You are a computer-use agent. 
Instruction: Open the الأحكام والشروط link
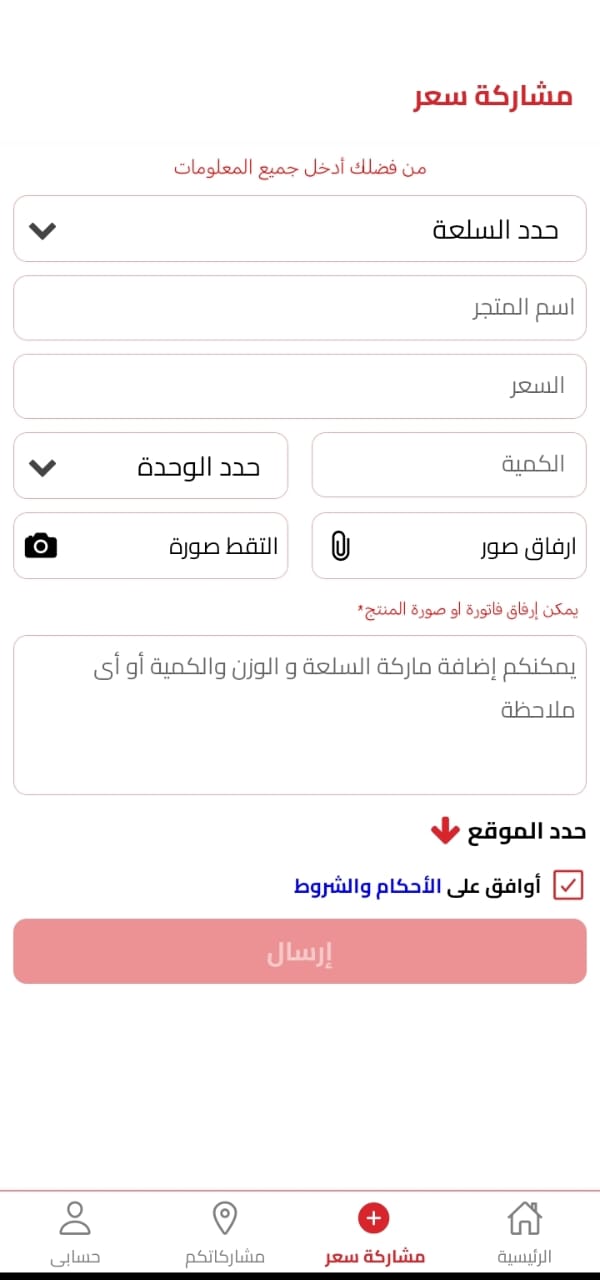coord(367,886)
